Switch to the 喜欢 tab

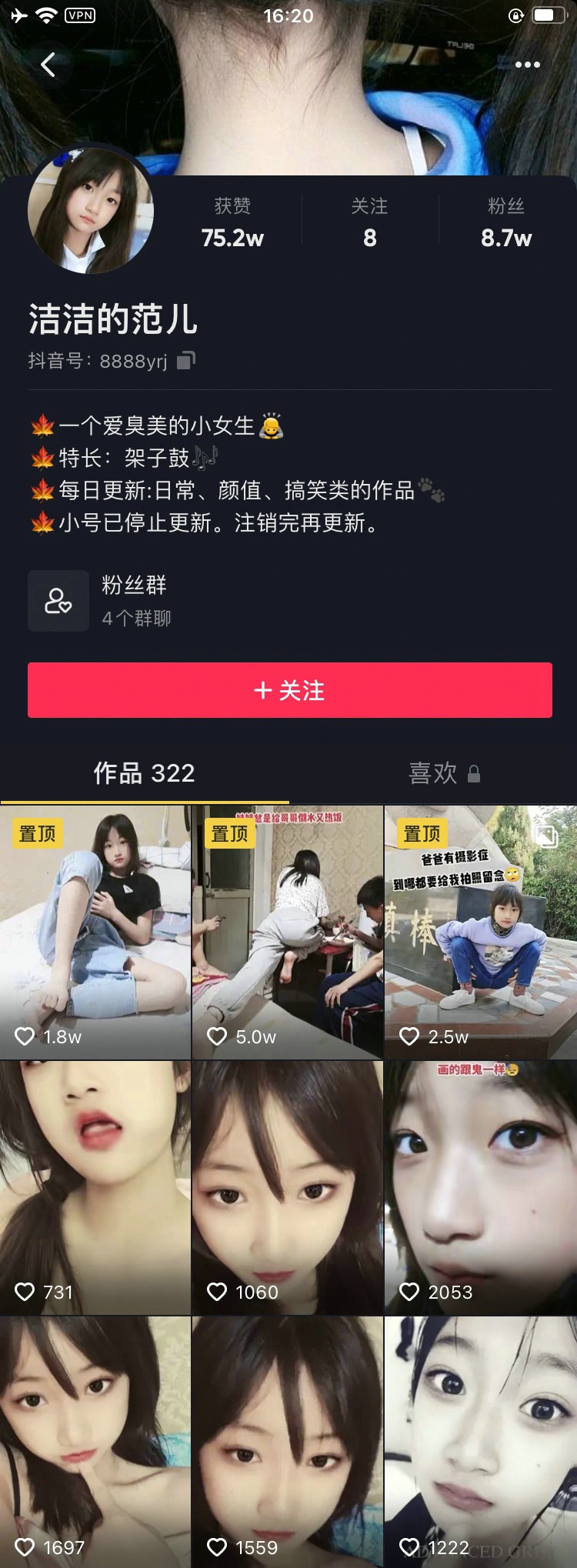click(443, 773)
